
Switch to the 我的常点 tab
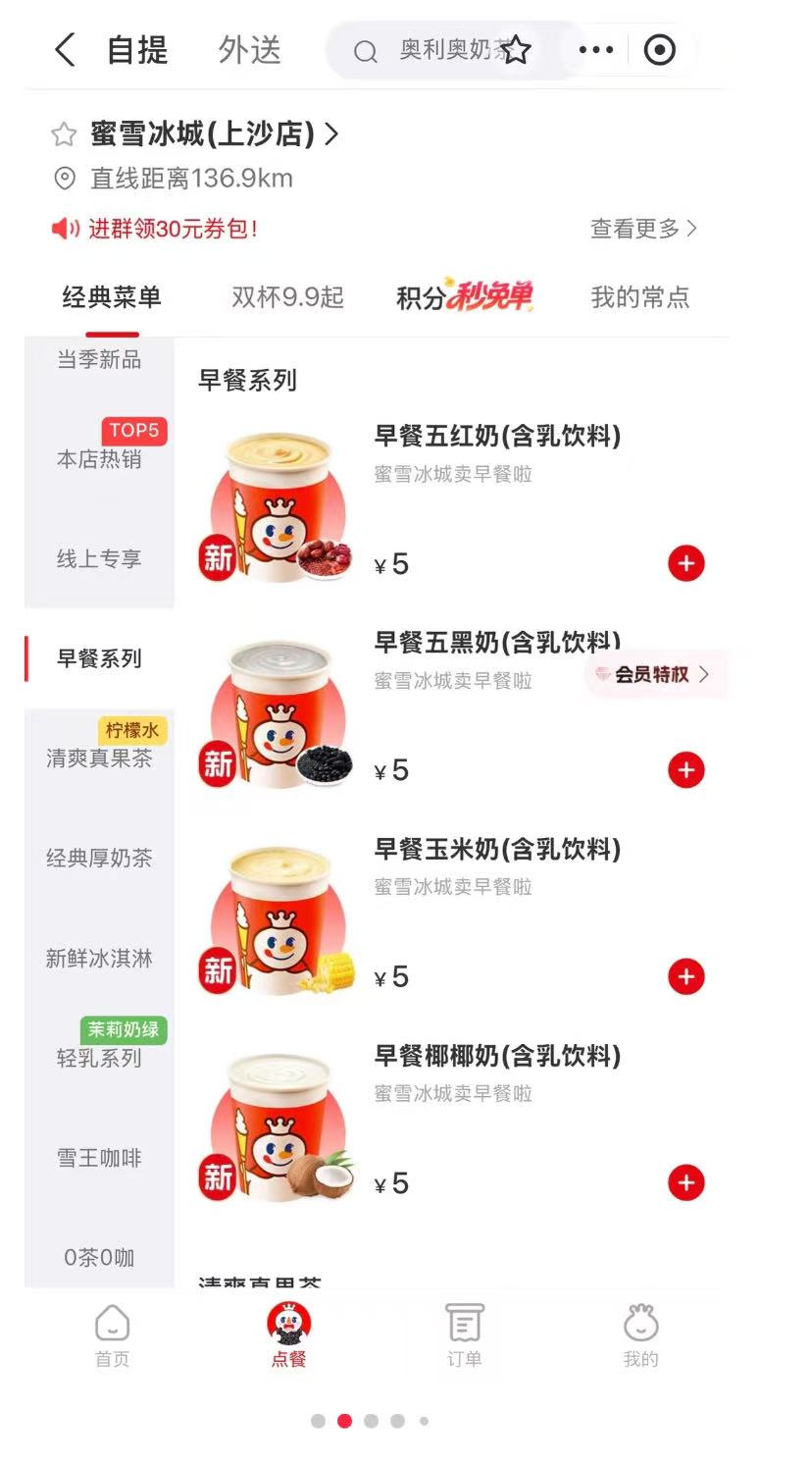(x=639, y=297)
